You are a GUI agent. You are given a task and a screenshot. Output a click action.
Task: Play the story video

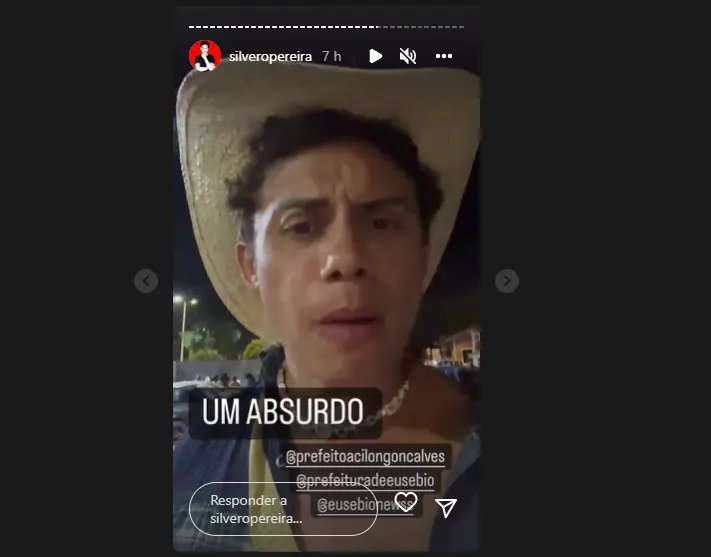375,56
